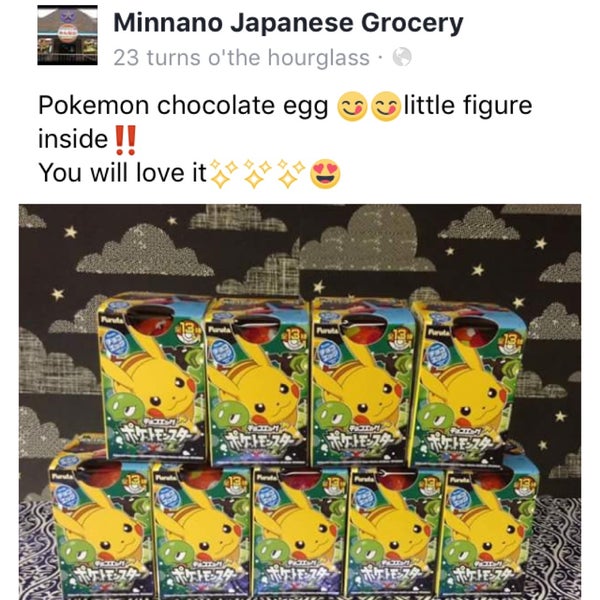Screen dimensions: 600x600
Task: Open the post timestamp link
Action: tap(241, 57)
